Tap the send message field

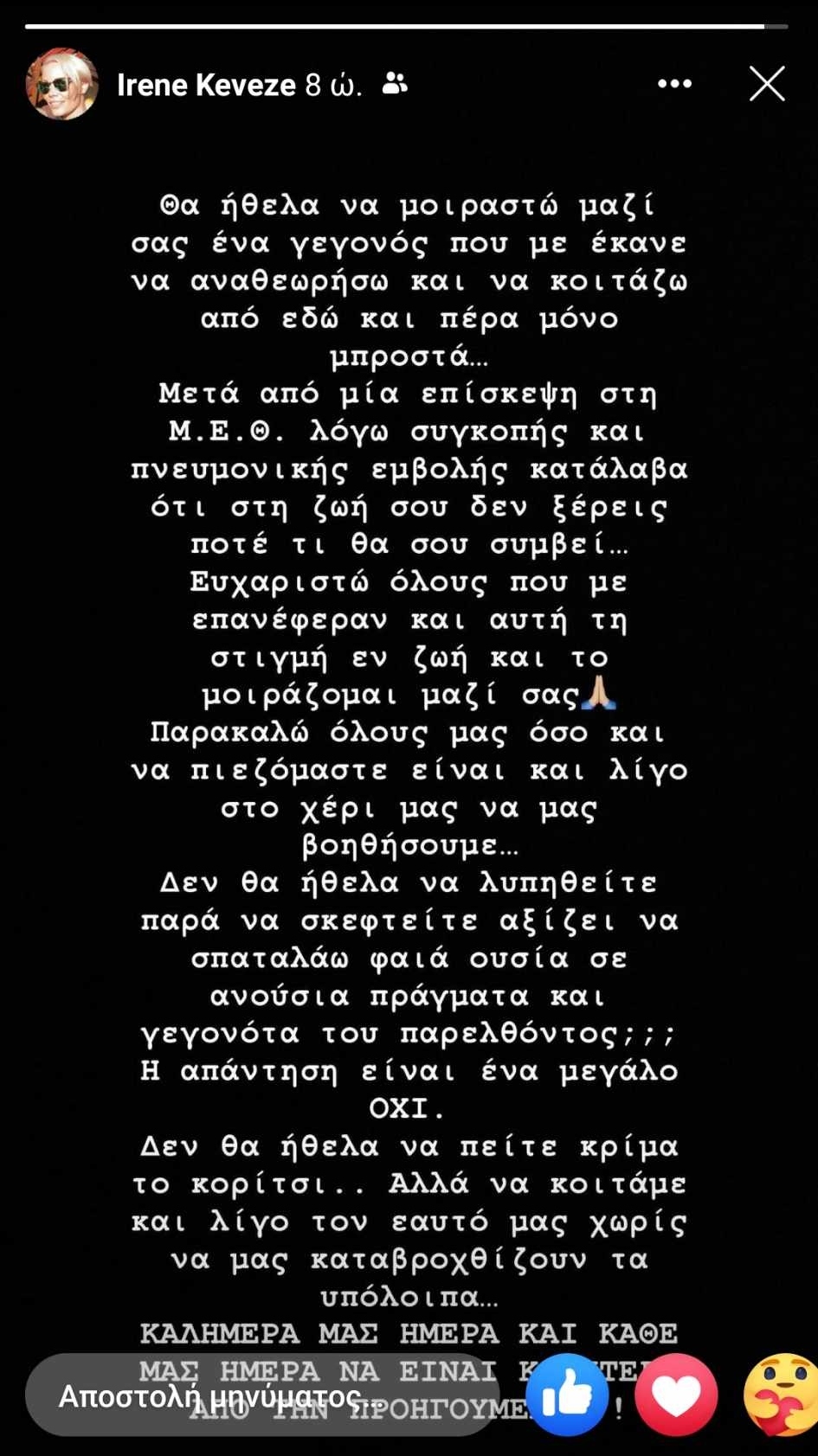click(x=260, y=1395)
